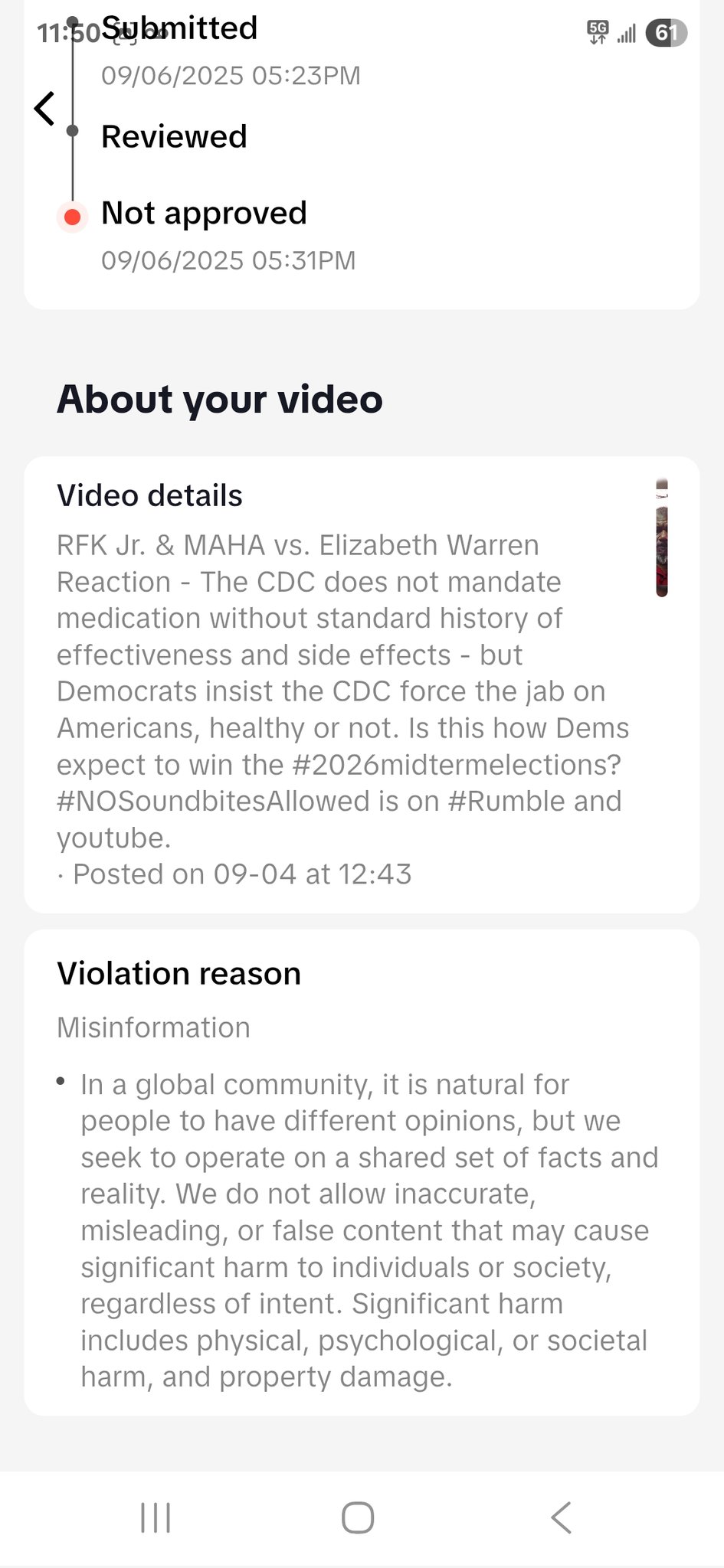Go to the home screen
The width and height of the screenshot is (724, 1568).
pos(358,1517)
